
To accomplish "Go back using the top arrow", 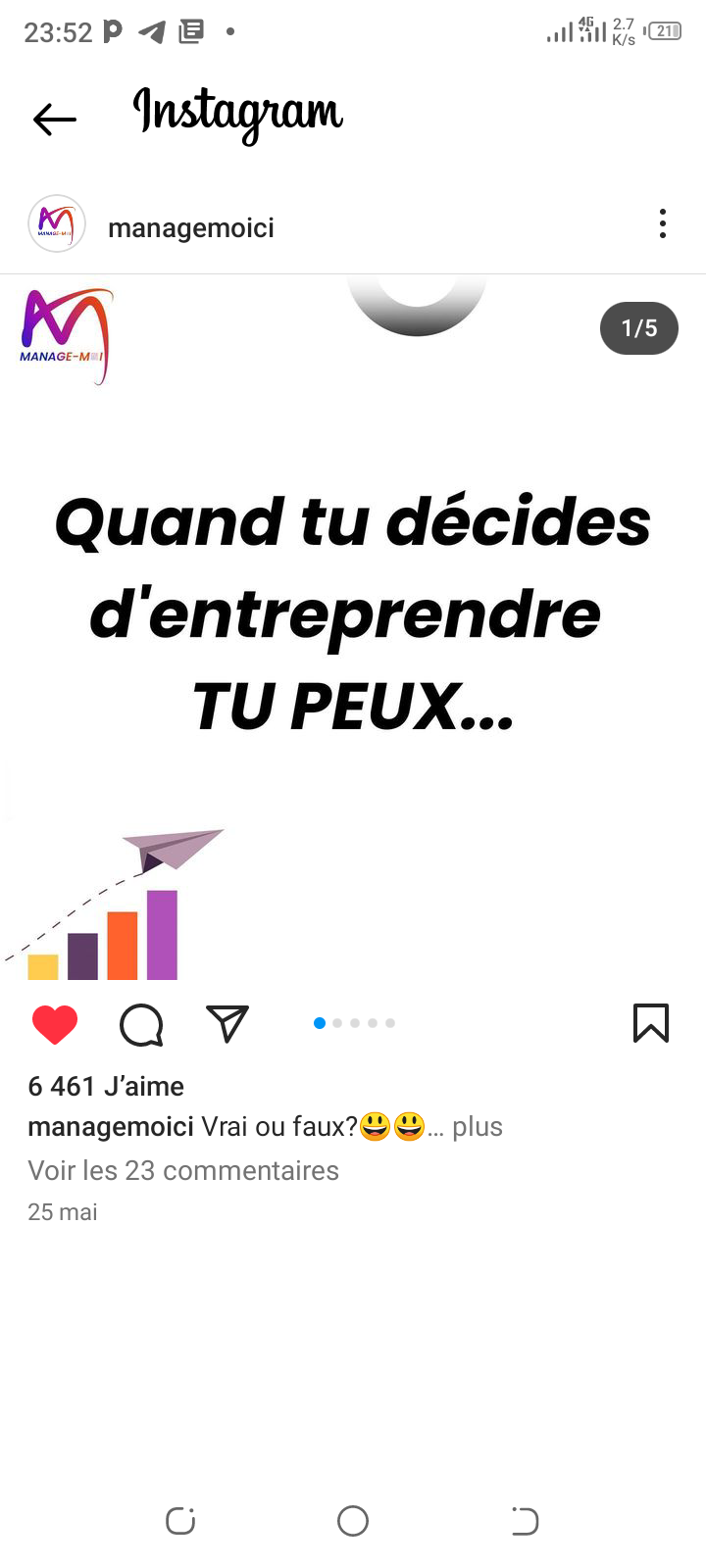I will click(x=55, y=120).
